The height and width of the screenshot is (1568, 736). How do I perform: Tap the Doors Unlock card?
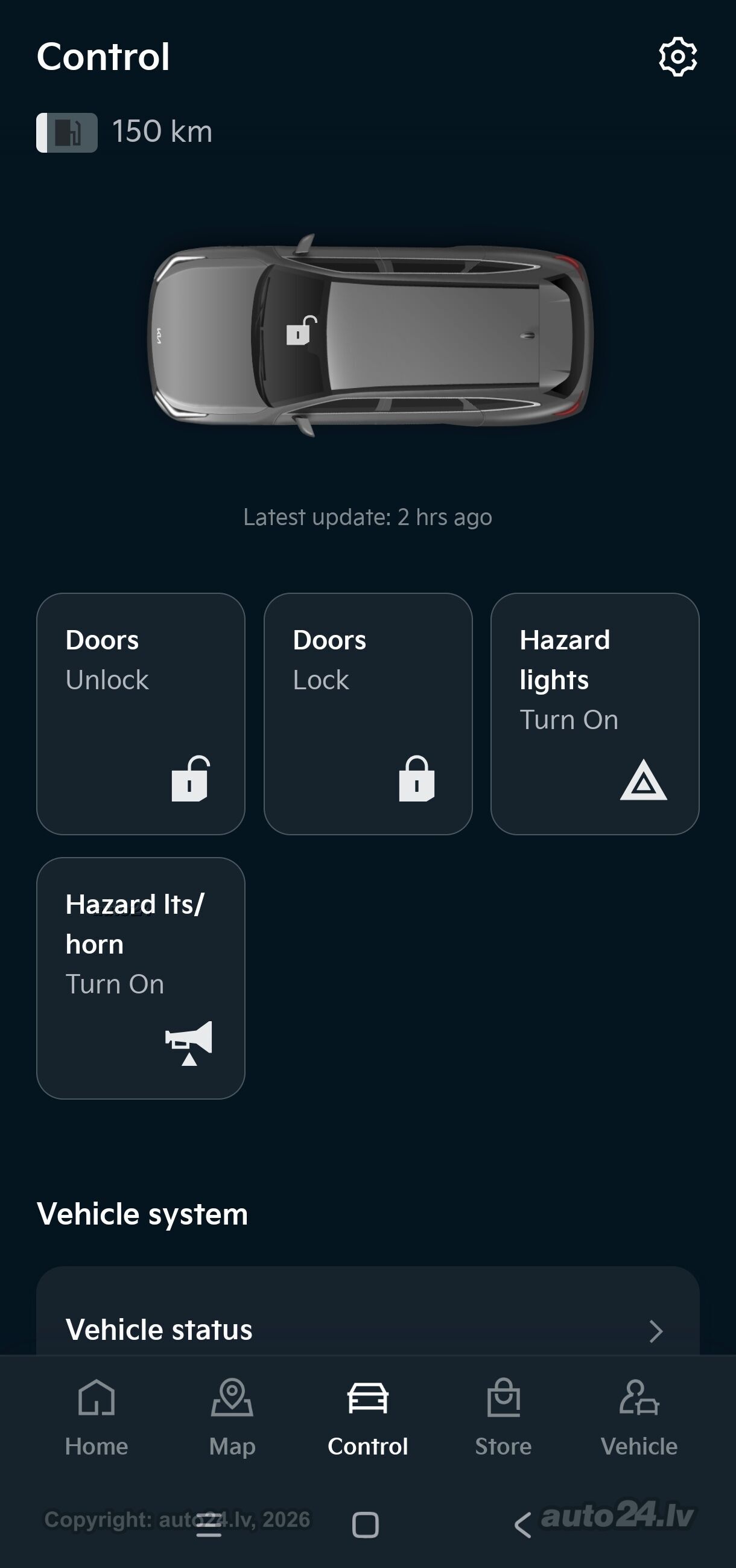point(141,713)
